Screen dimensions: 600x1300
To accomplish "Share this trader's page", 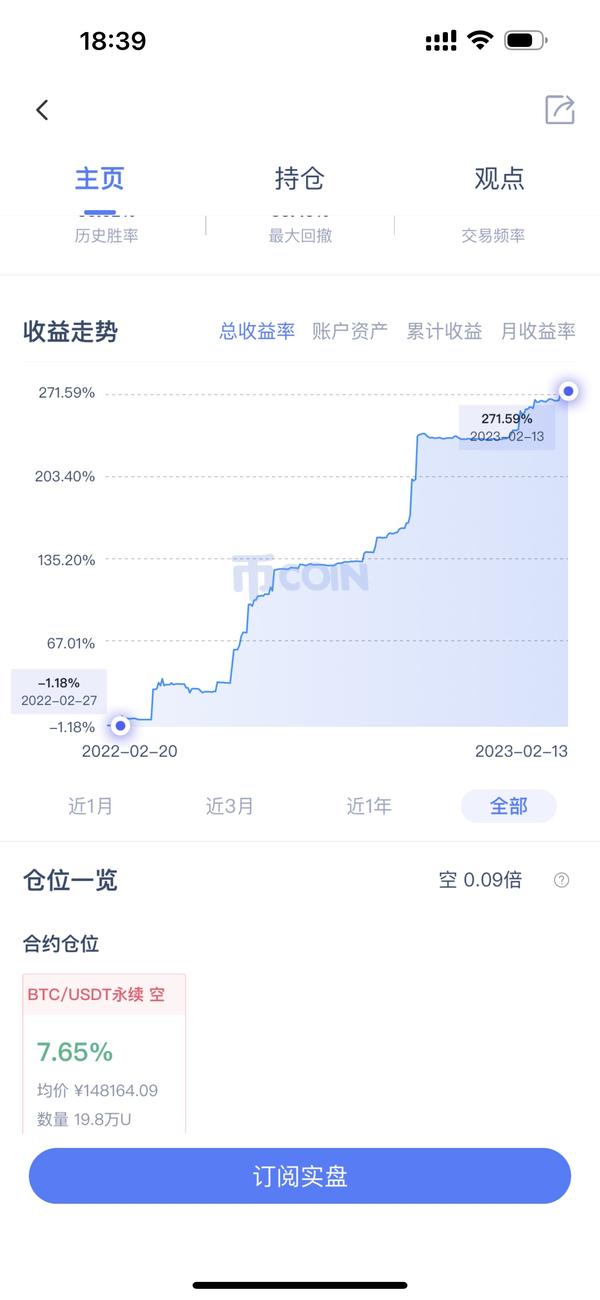I will 560,110.
